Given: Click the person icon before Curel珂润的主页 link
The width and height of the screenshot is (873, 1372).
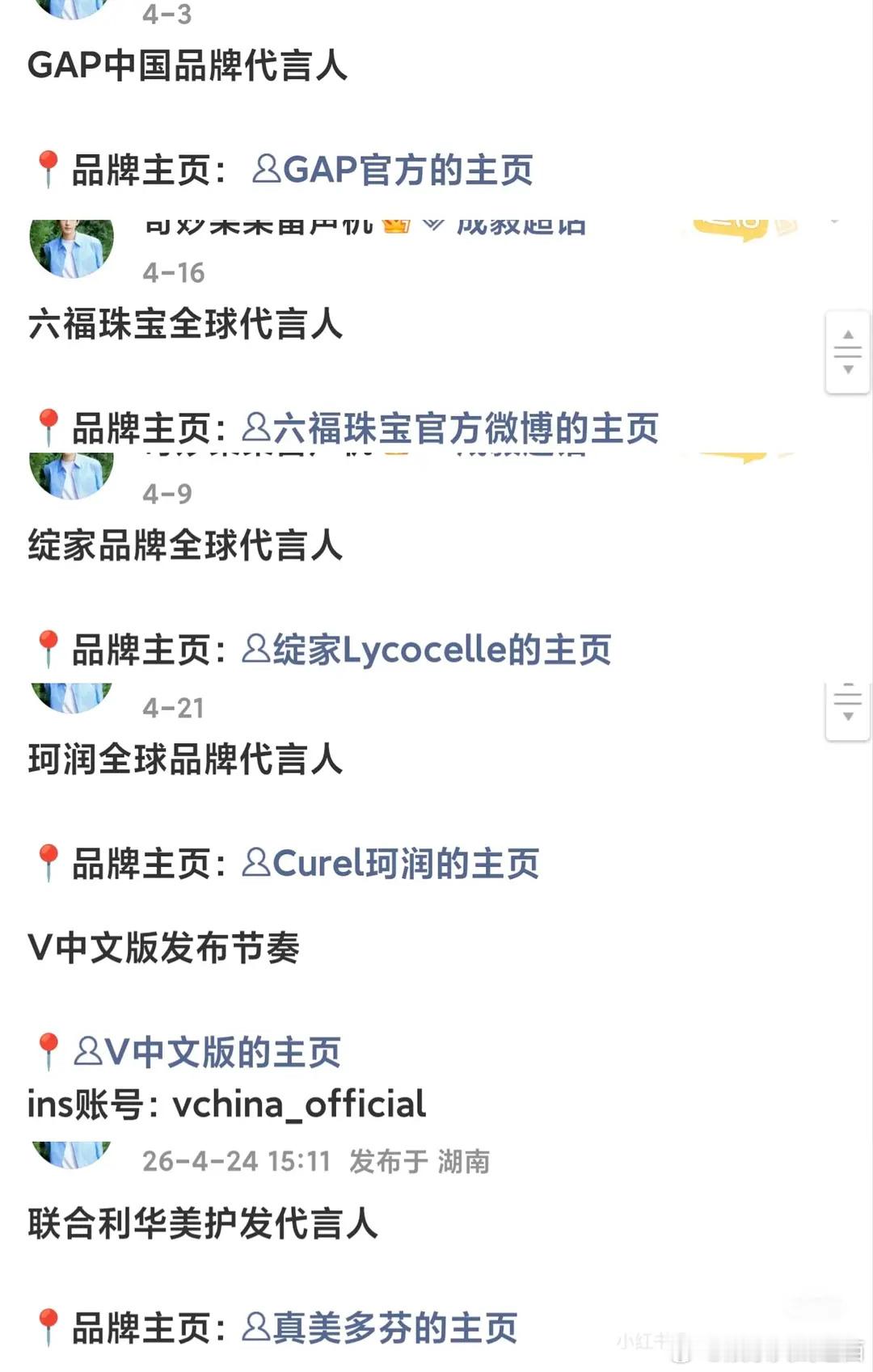Looking at the screenshot, I should pos(257,863).
